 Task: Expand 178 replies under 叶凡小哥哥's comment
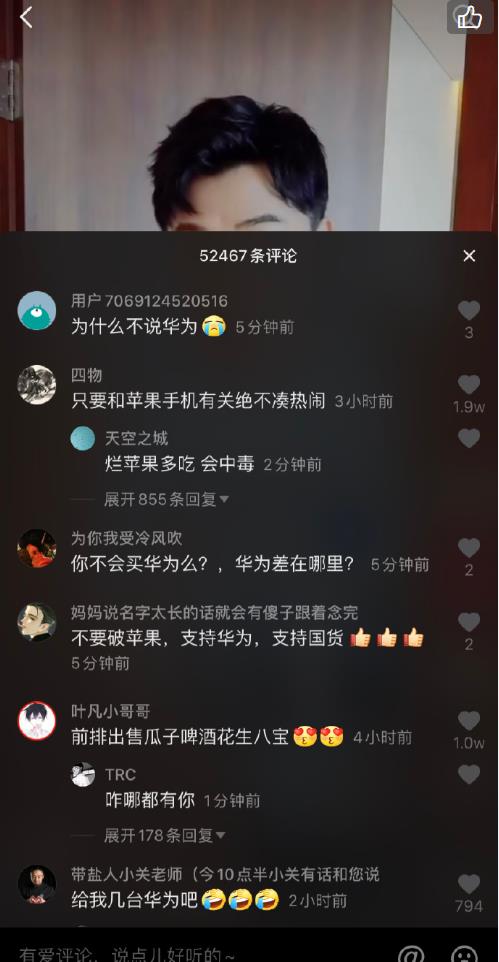pos(164,834)
